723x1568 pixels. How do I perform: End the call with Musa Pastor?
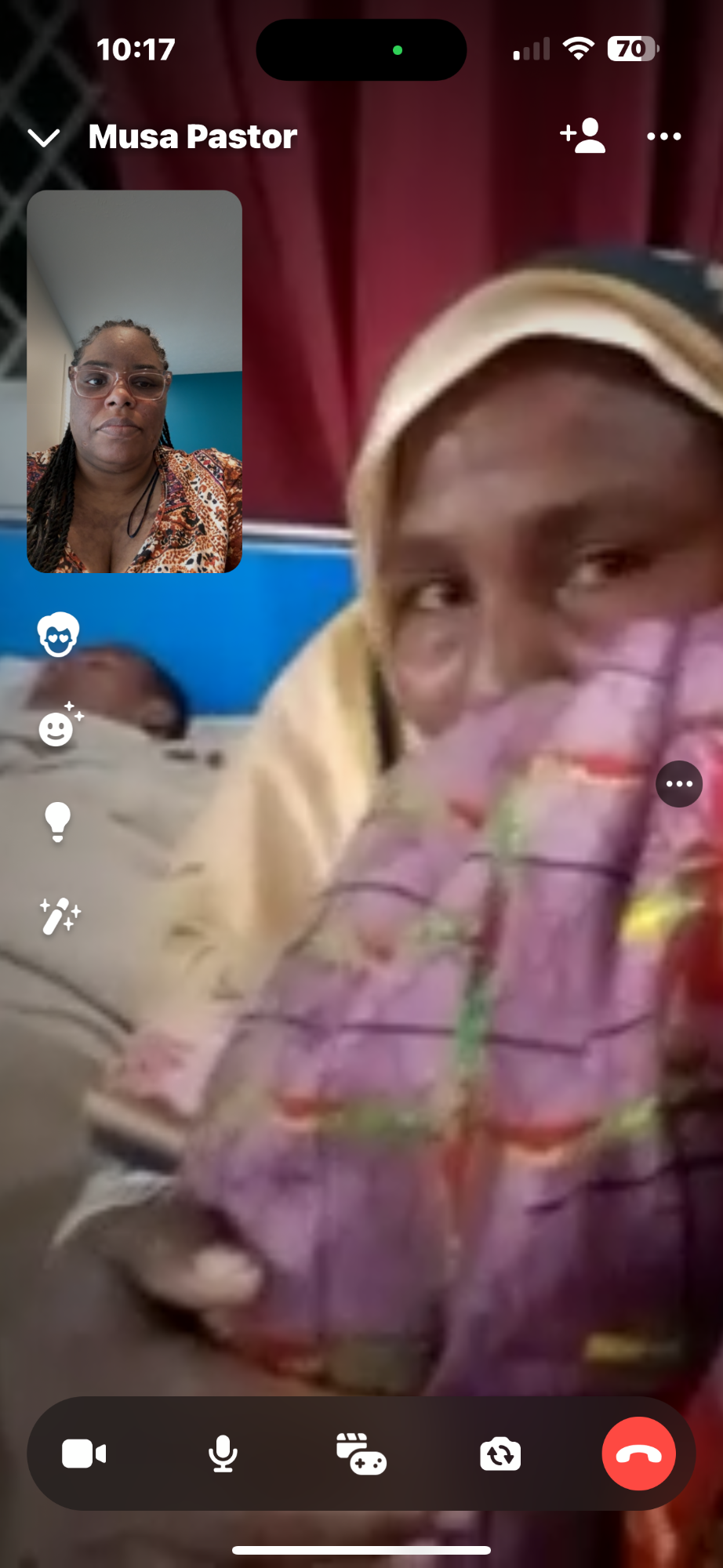point(638,1454)
